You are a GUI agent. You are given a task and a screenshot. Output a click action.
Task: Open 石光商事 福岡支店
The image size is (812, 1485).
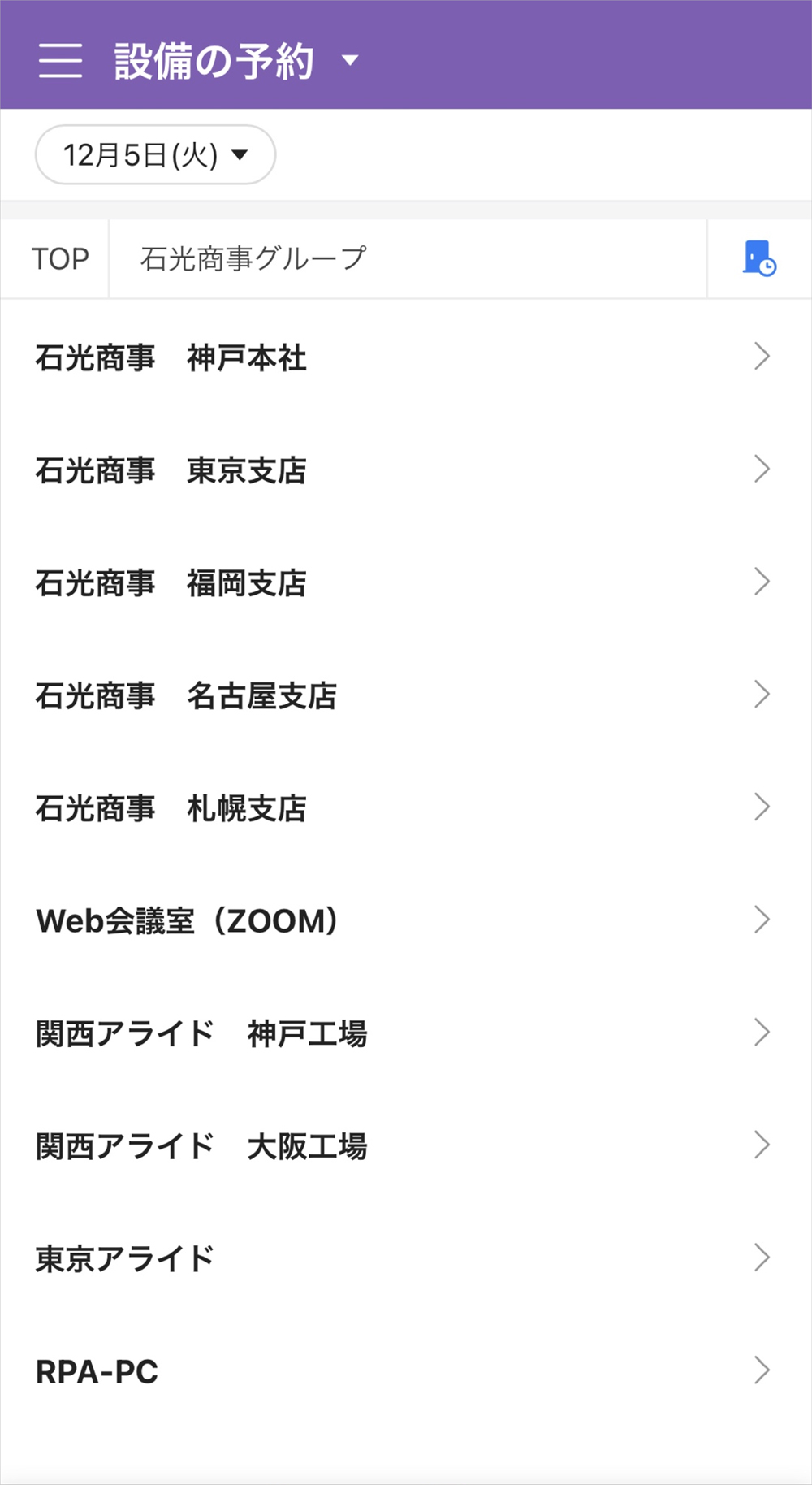click(x=404, y=582)
